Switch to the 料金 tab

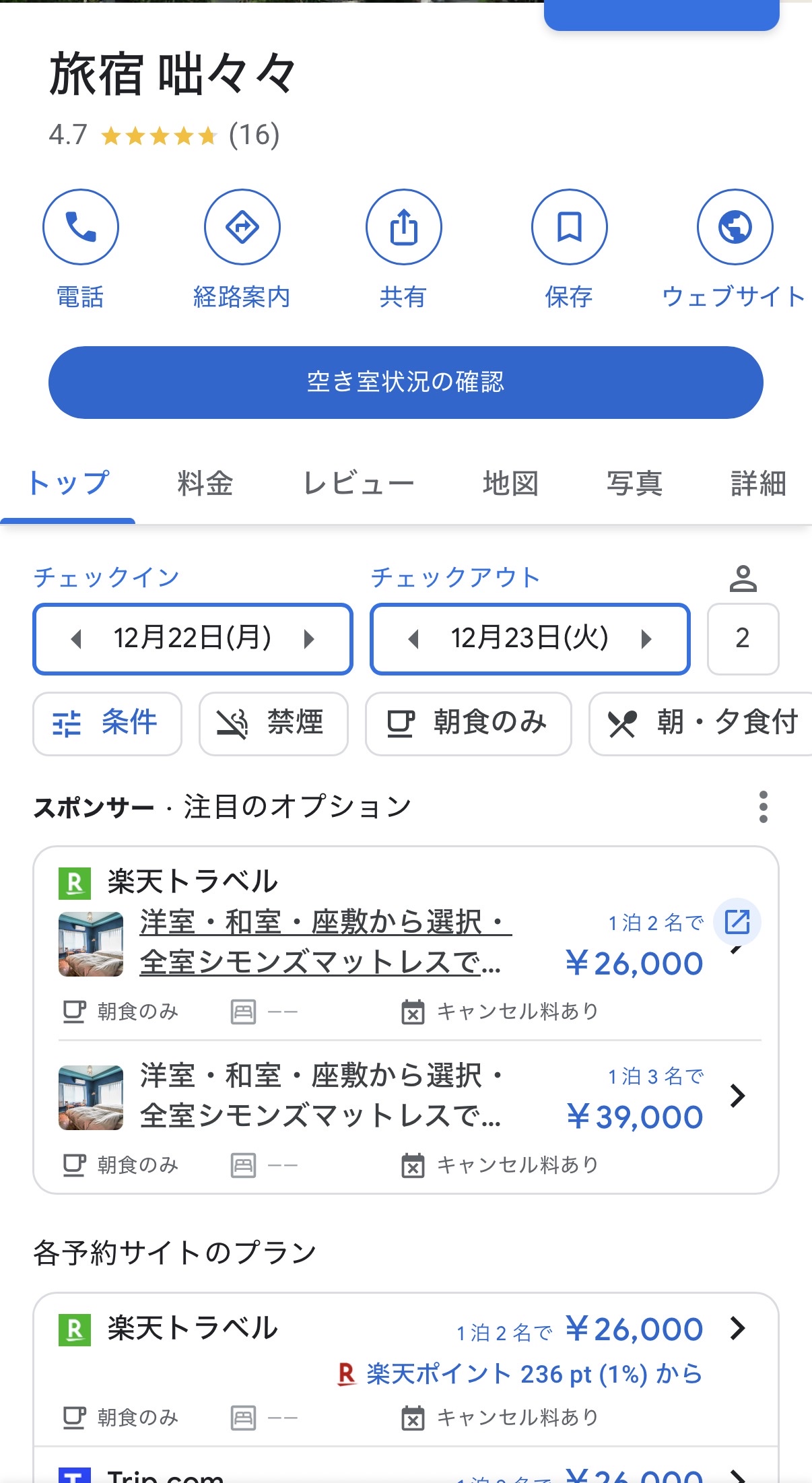coord(205,484)
